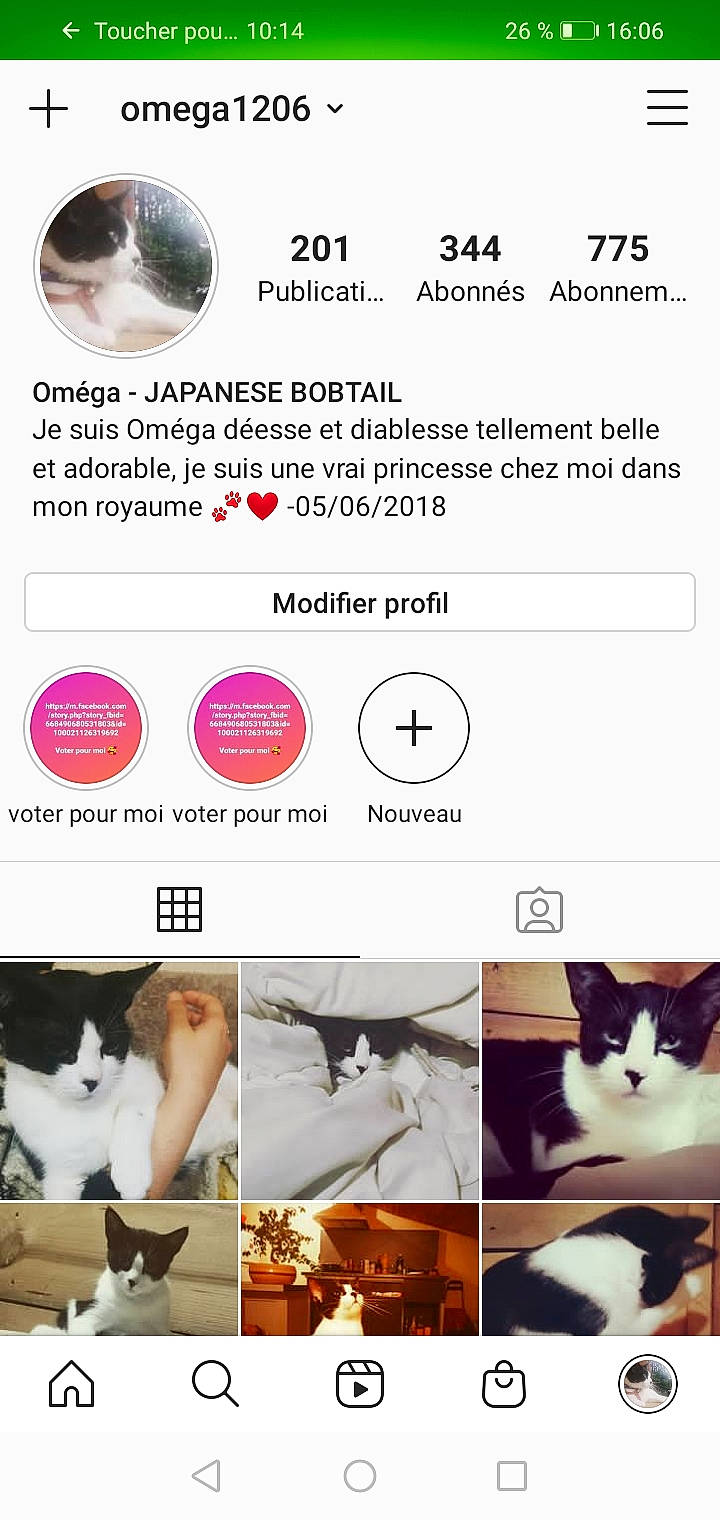Open the tagged photos icon

point(540,910)
